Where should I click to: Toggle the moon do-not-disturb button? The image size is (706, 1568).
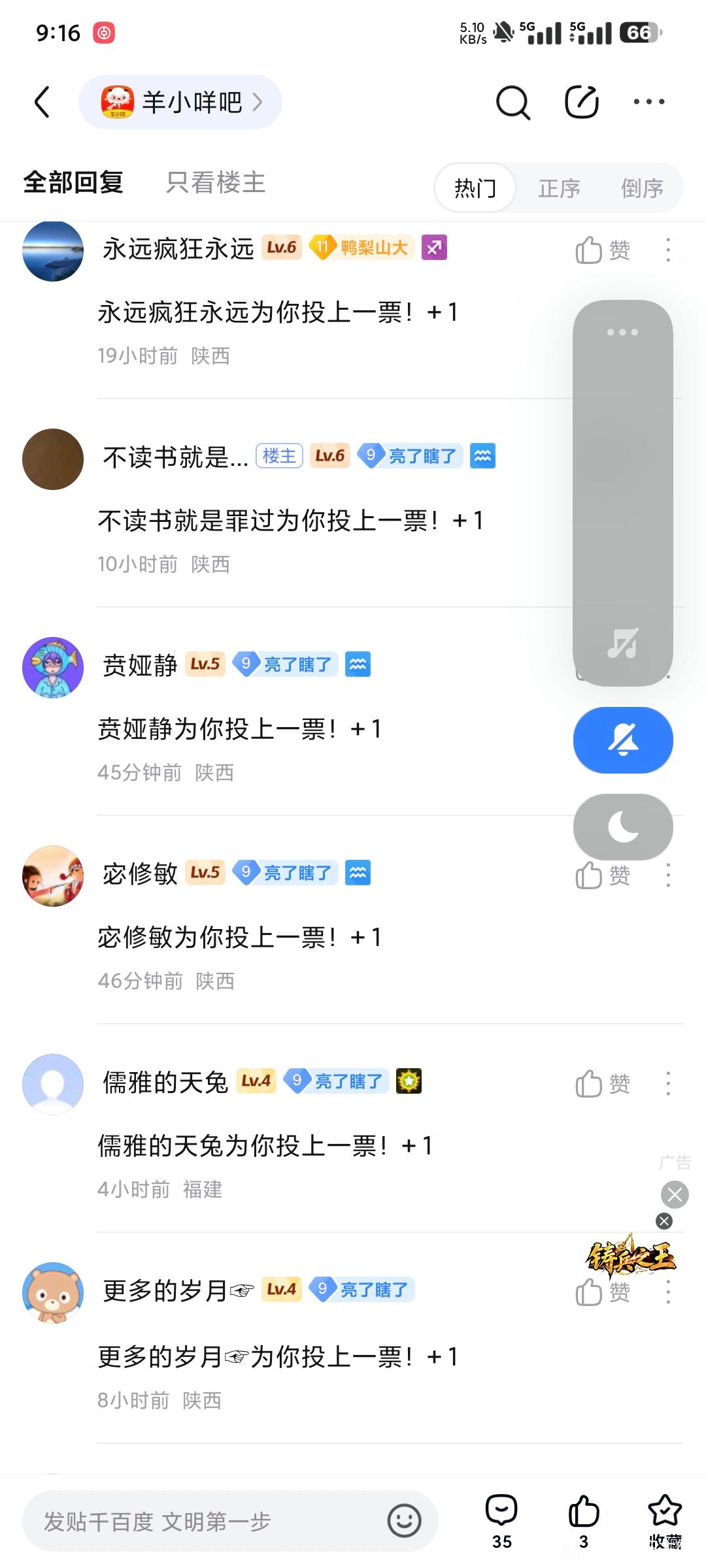[x=622, y=826]
